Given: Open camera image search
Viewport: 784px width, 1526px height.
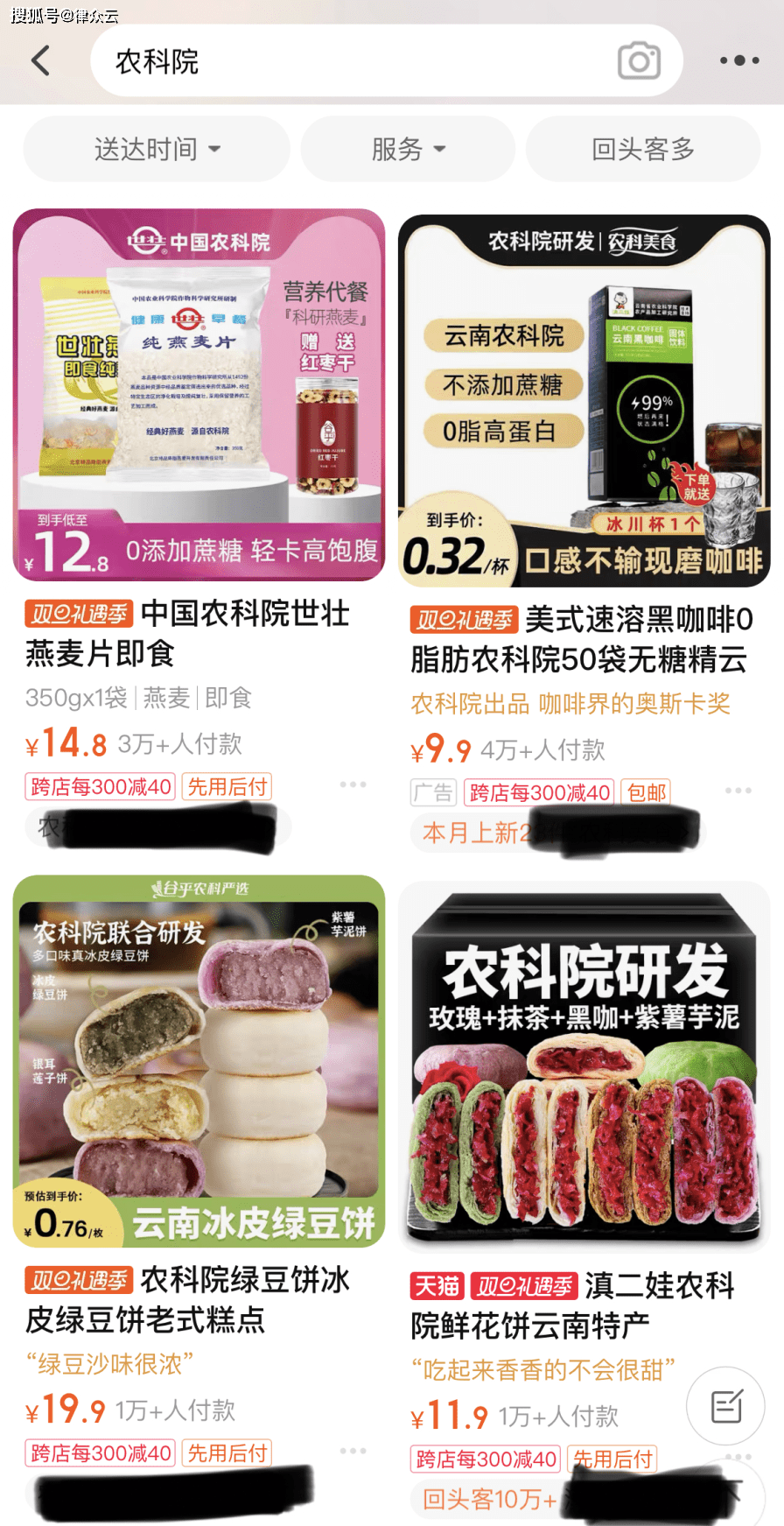Looking at the screenshot, I should 639,61.
